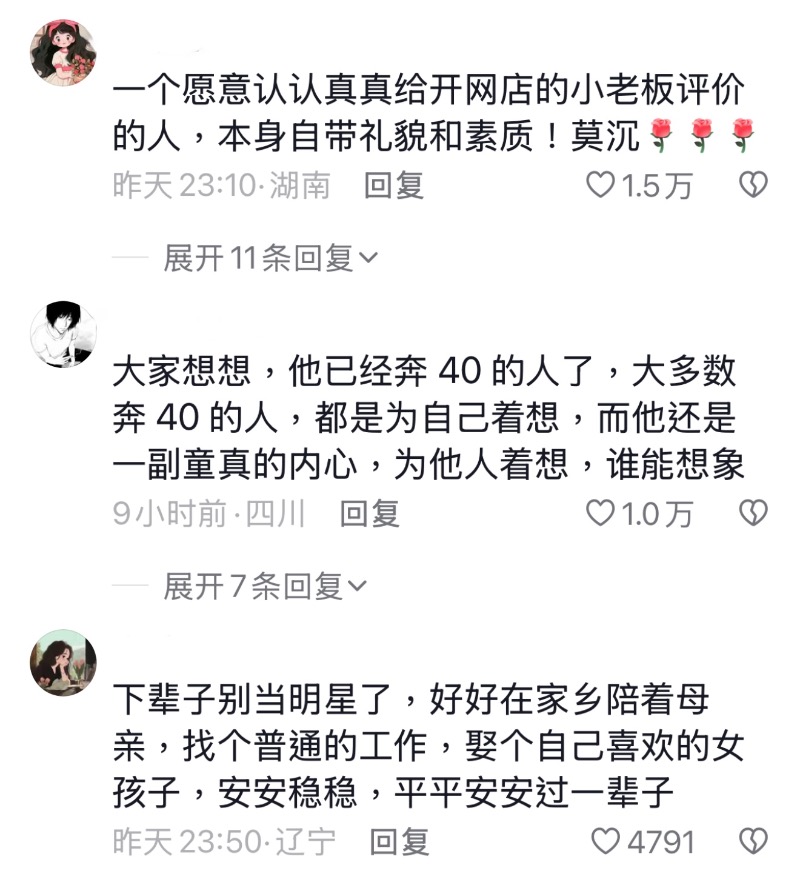Dislike the comment from 四川
The width and height of the screenshot is (800, 885).
pos(752,514)
